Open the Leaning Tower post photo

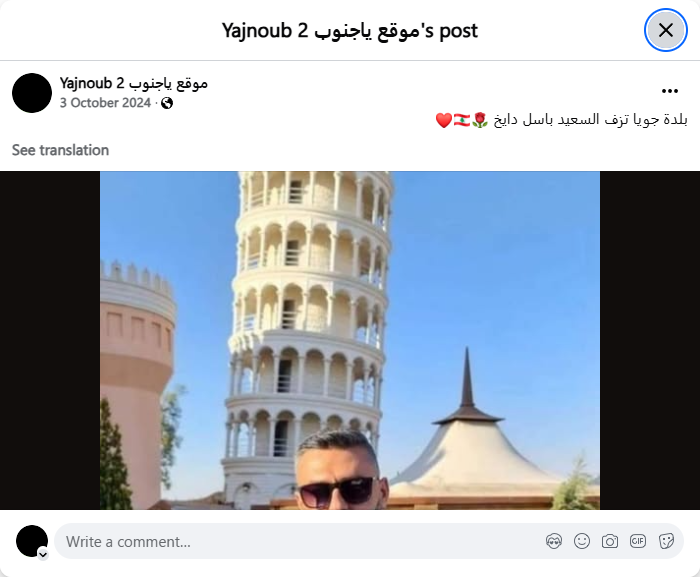[350, 340]
